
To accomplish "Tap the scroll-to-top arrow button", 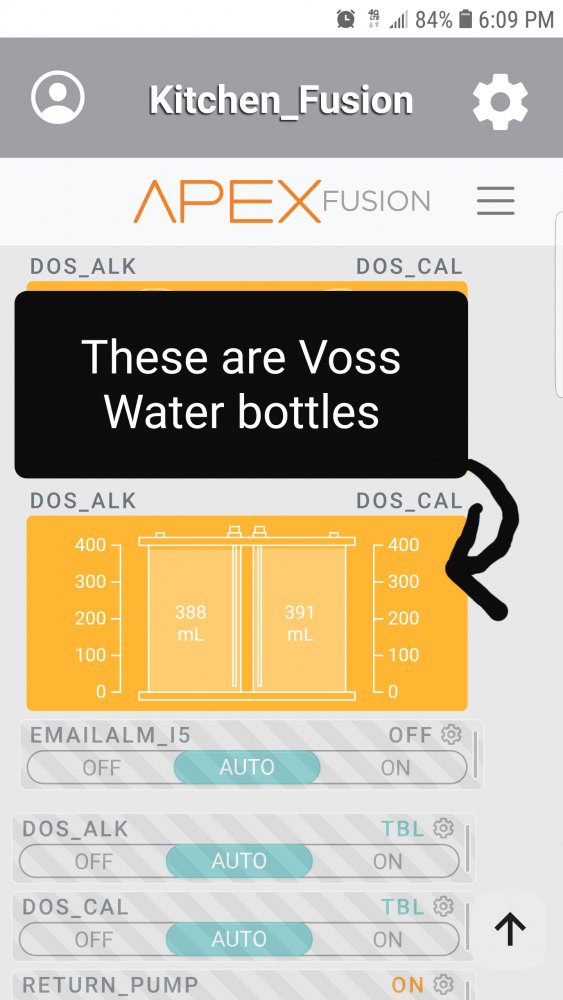I will (511, 929).
